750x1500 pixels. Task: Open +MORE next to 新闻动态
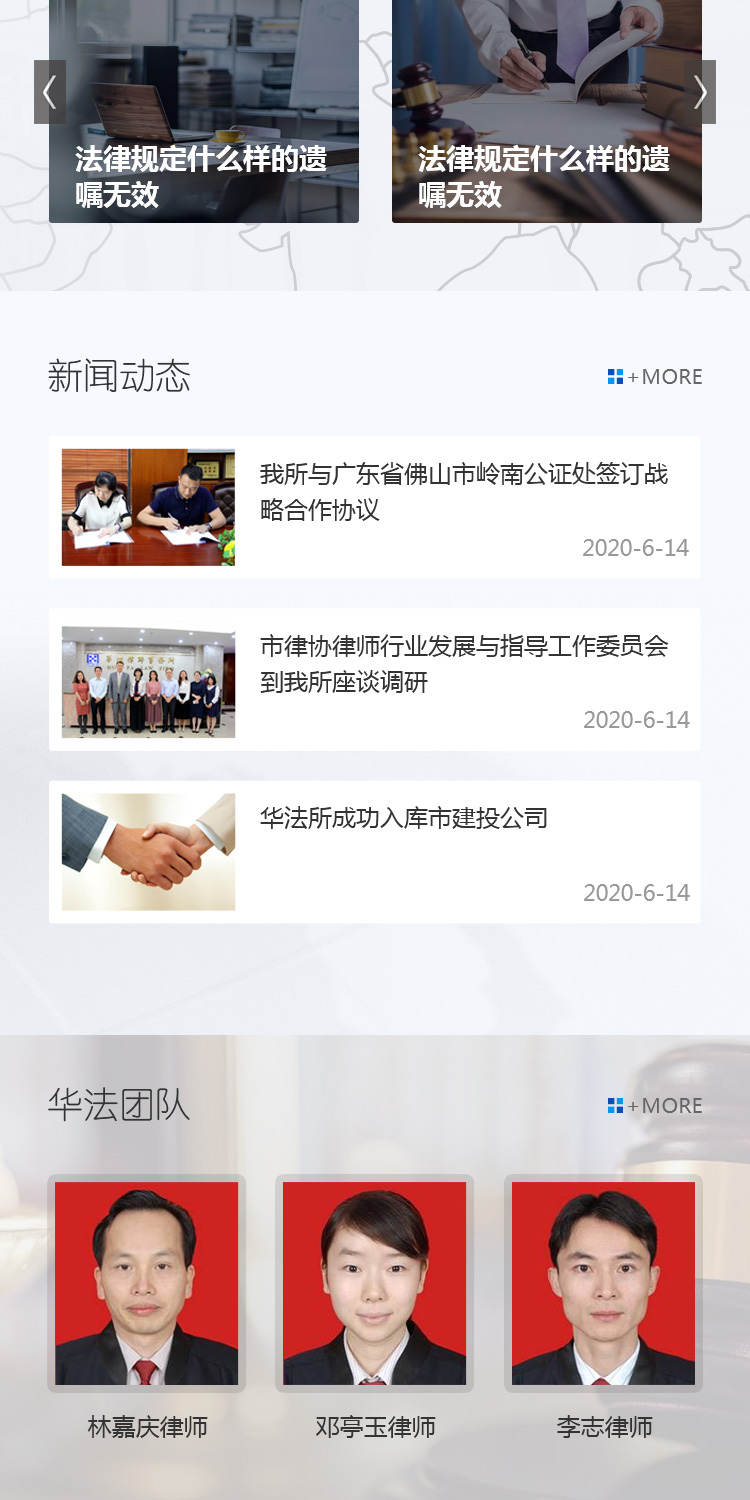tap(656, 377)
